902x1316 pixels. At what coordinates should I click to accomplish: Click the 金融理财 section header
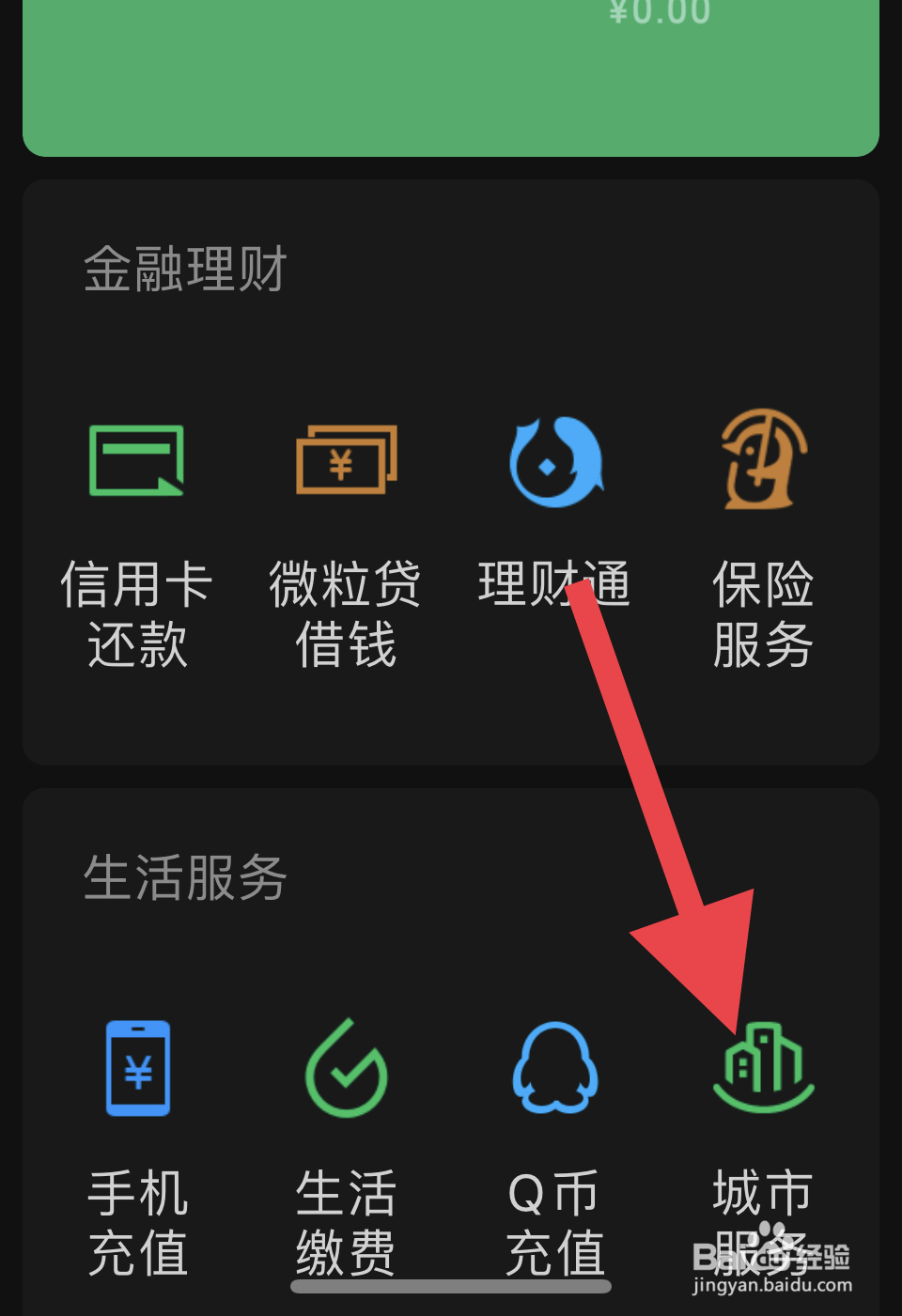[183, 270]
